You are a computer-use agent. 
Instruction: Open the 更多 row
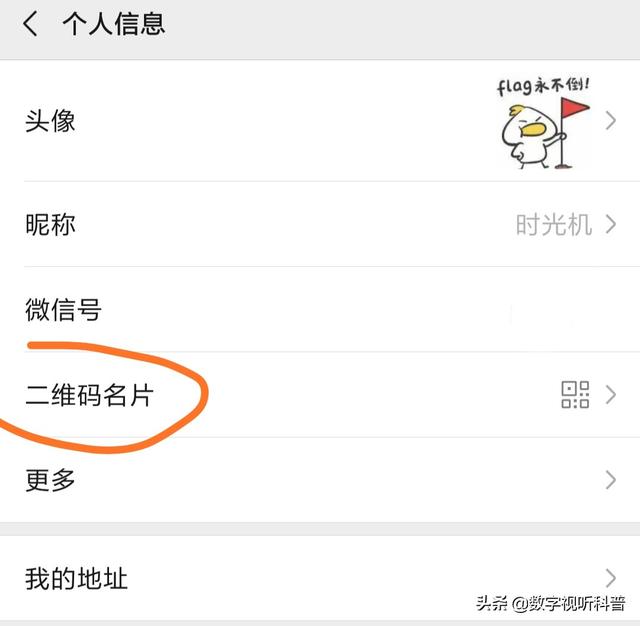click(x=320, y=480)
